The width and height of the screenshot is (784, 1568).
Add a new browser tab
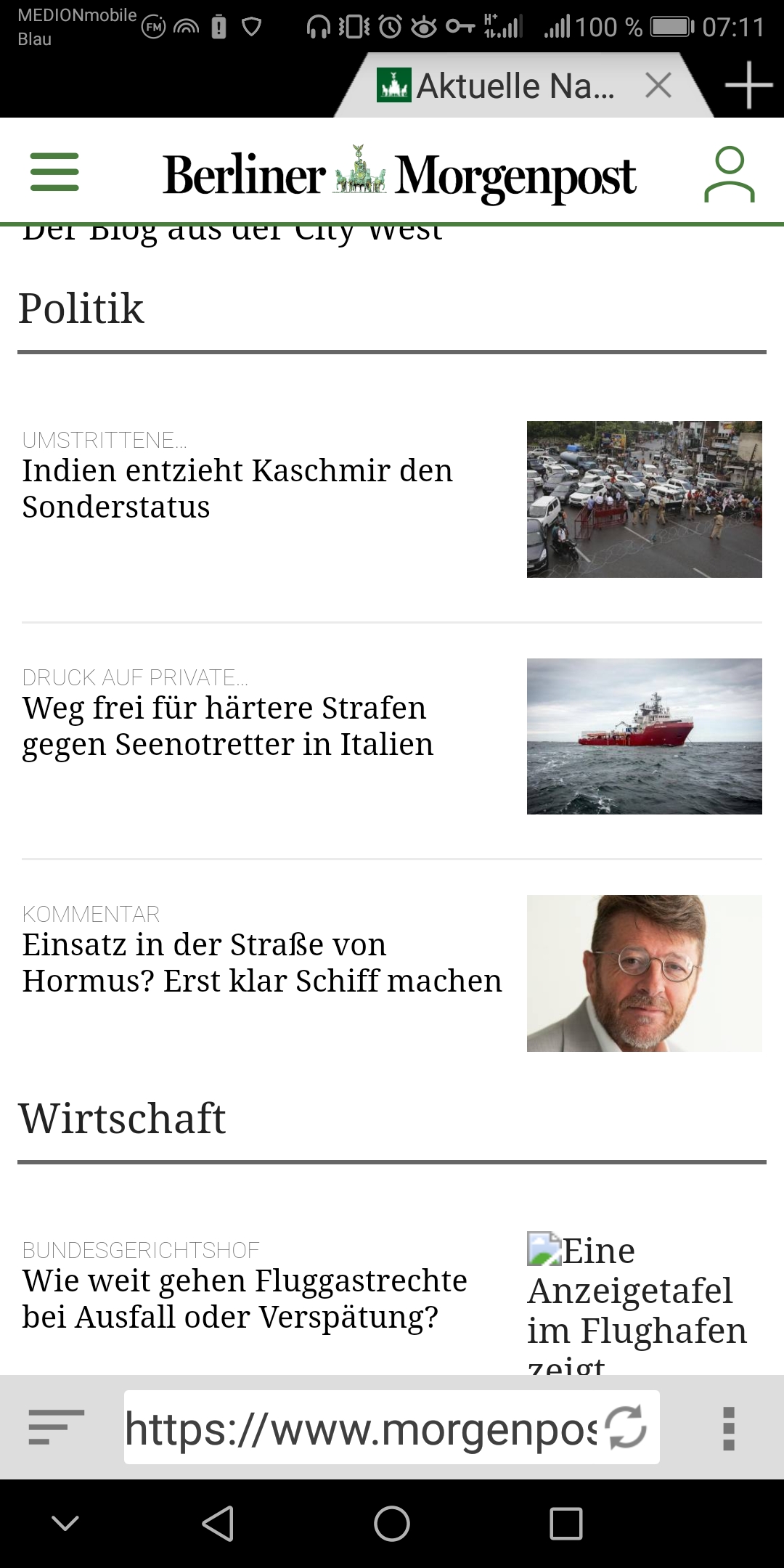[x=748, y=86]
